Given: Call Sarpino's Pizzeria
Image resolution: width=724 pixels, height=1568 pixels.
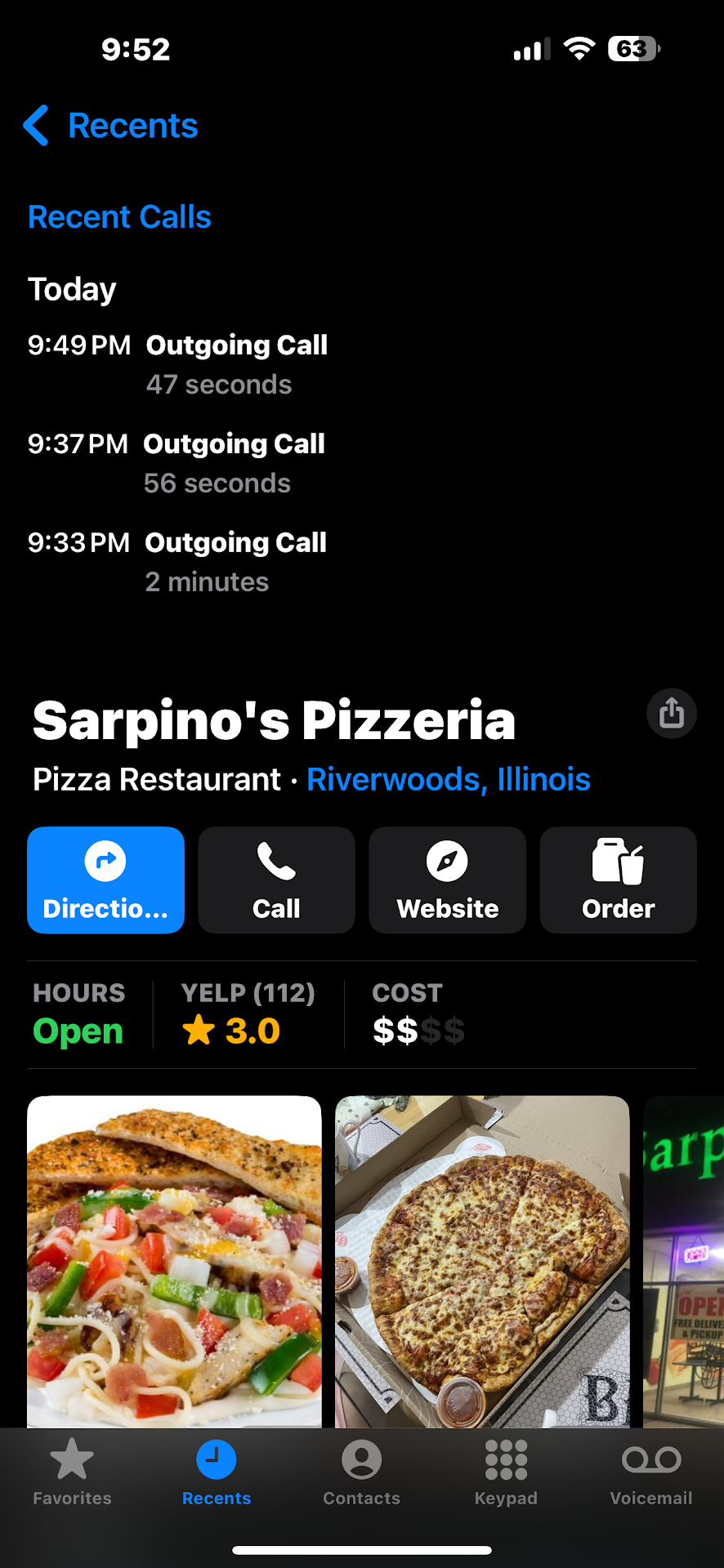Looking at the screenshot, I should click(x=276, y=880).
